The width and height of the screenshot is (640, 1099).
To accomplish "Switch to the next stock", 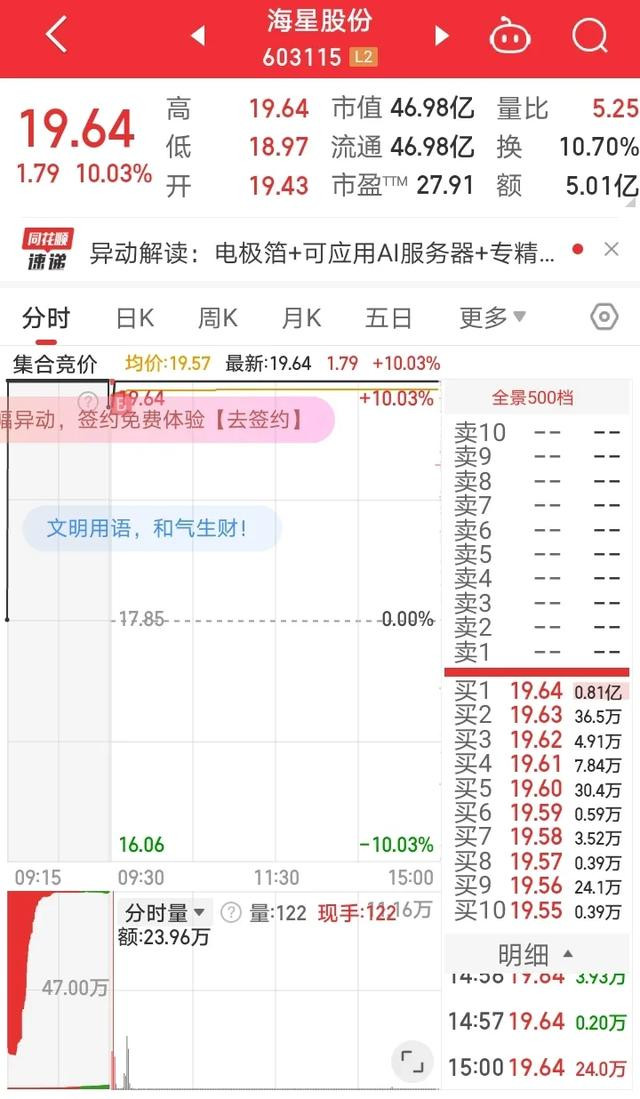I will click(x=442, y=36).
